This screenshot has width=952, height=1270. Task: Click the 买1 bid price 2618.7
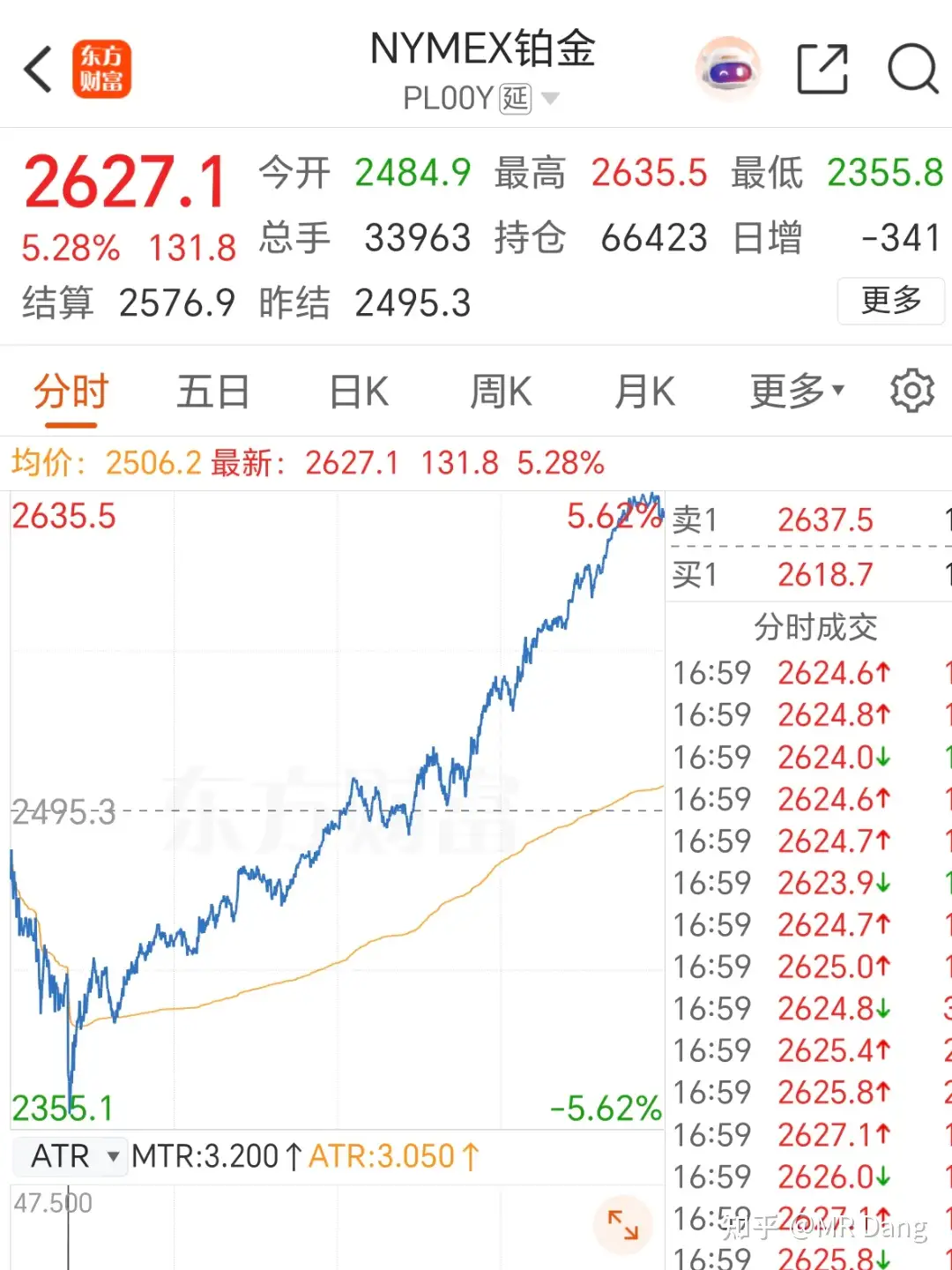click(824, 574)
